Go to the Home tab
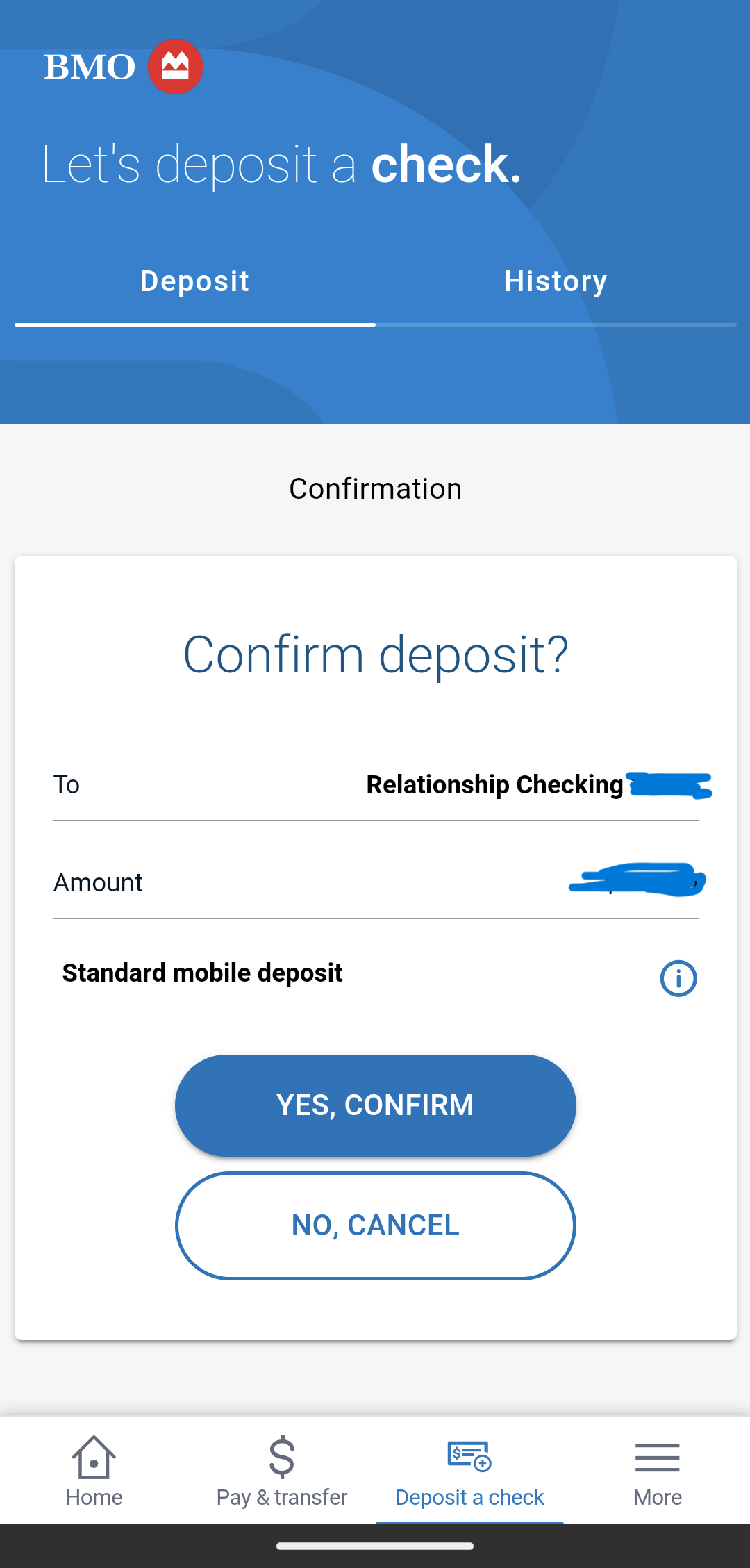Viewport: 750px width, 1568px height. click(94, 1470)
